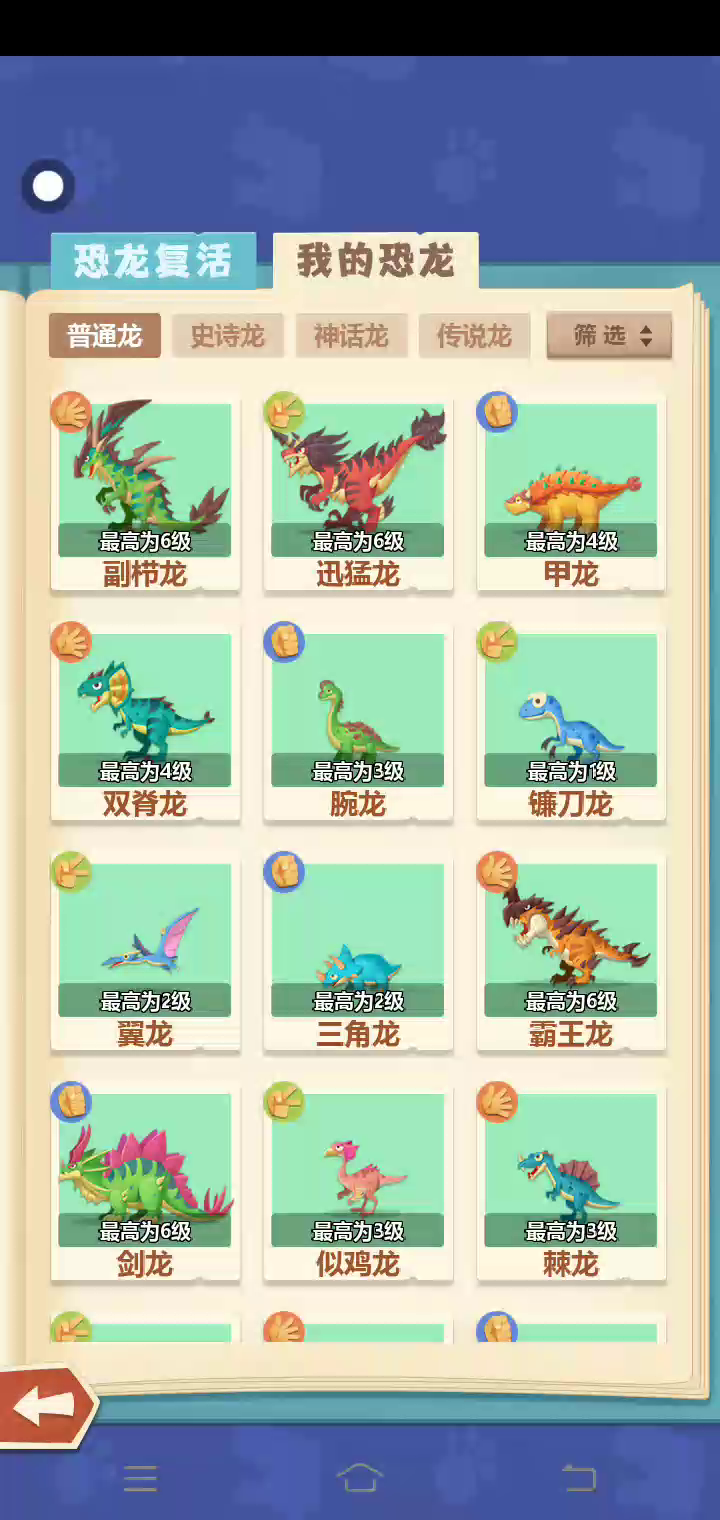Open the 三角龙 dinosaur card
The height and width of the screenshot is (1520, 720).
click(358, 950)
